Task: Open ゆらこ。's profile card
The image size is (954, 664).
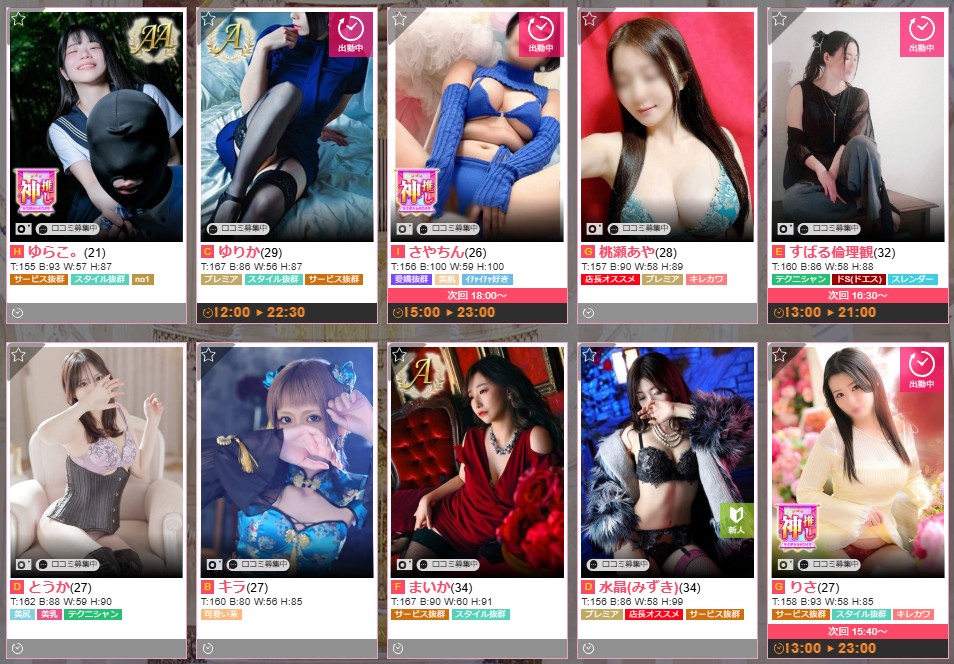Action: coord(96,130)
